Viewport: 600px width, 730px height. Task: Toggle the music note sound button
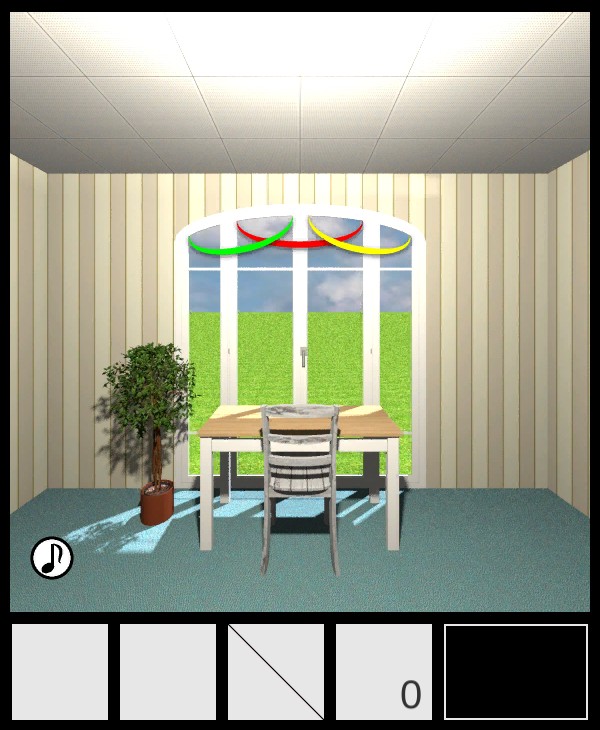coord(52,558)
